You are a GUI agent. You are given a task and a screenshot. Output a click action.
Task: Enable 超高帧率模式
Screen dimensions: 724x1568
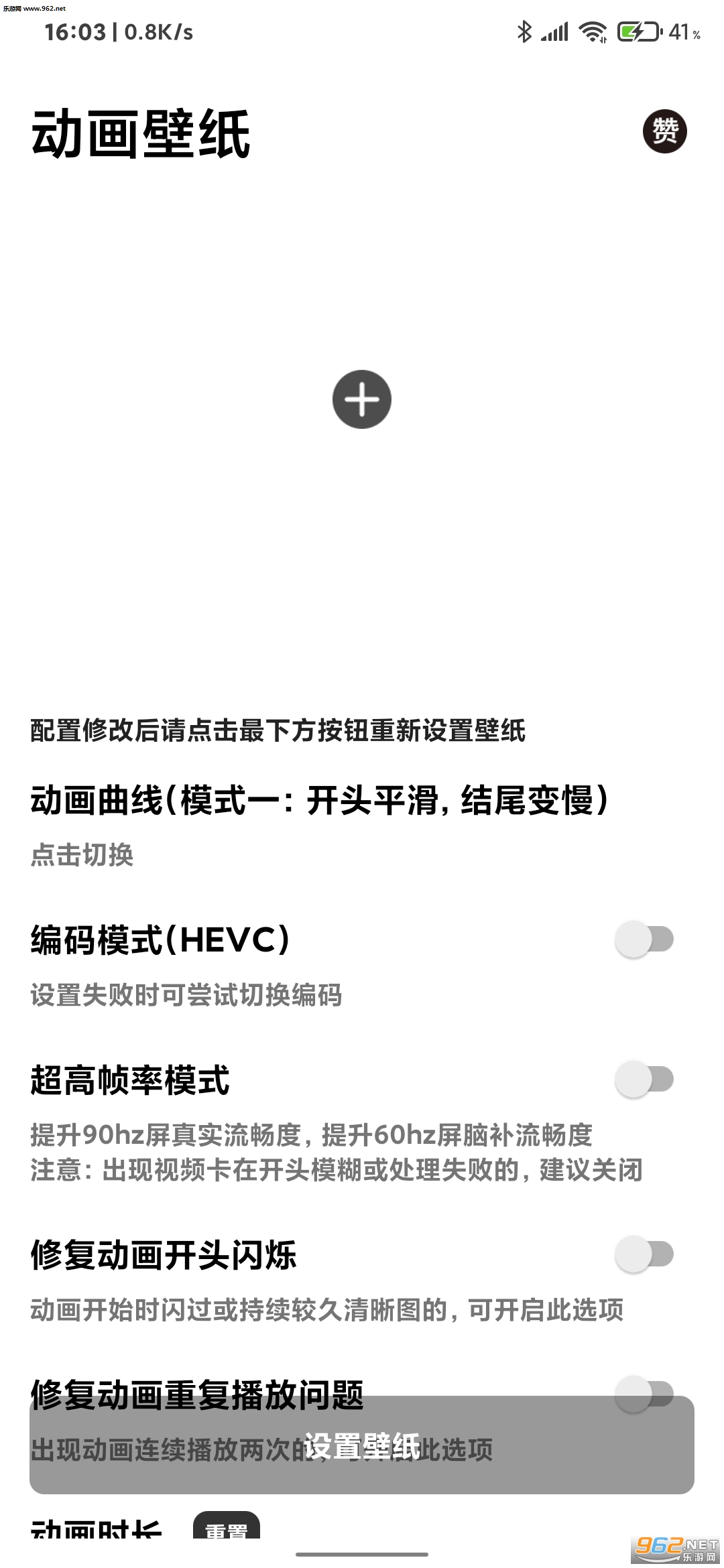coord(644,1080)
